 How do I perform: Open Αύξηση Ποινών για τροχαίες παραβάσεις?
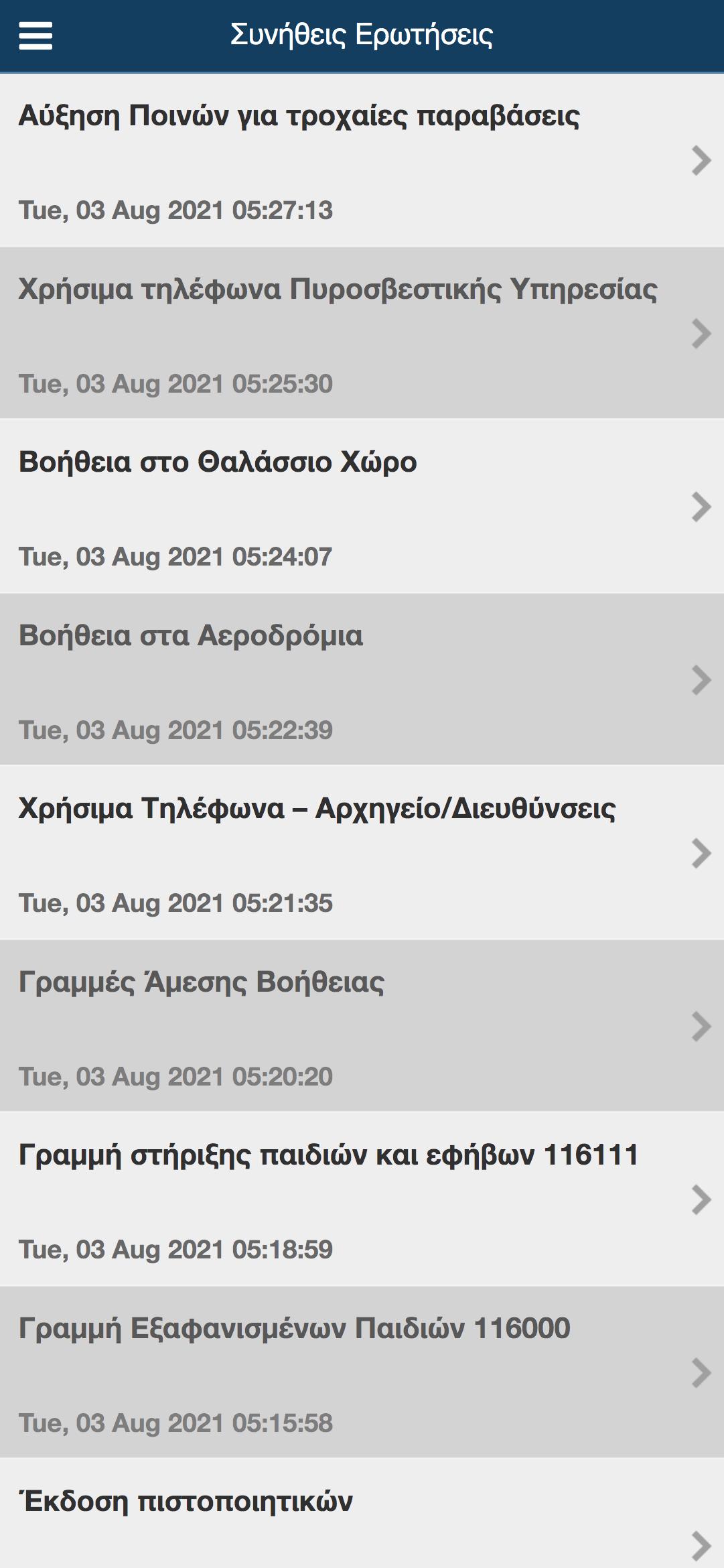point(300,117)
